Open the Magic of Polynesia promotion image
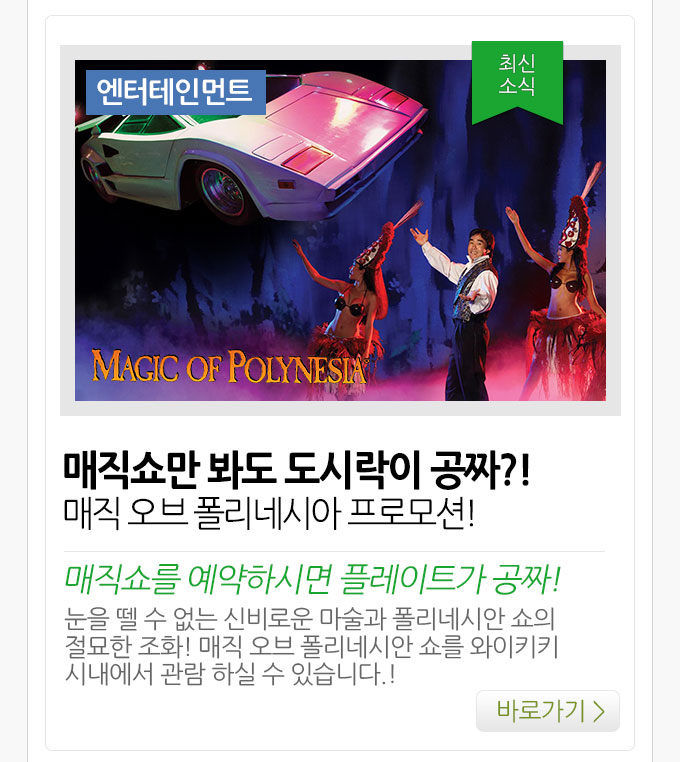 (x=340, y=230)
